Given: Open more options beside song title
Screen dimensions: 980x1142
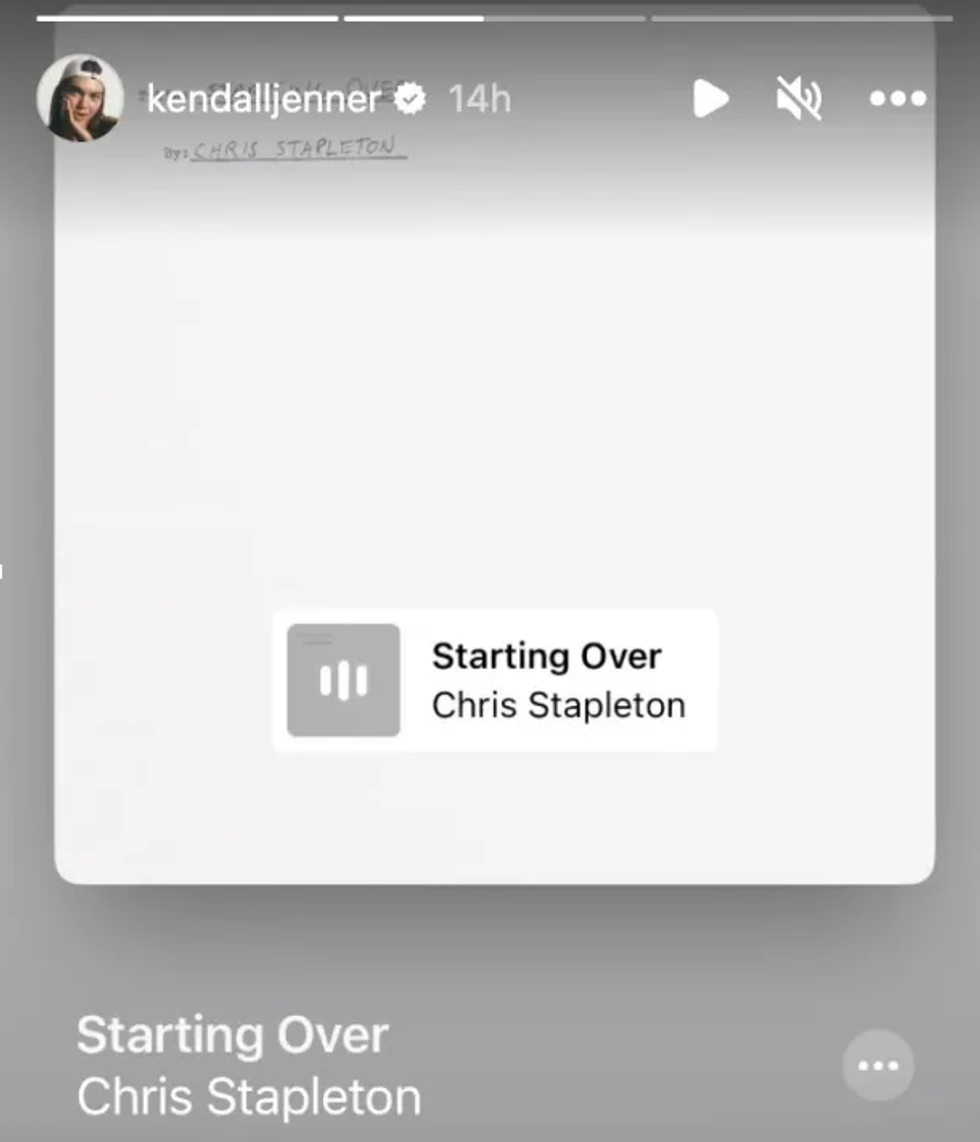Looking at the screenshot, I should coord(877,1066).
